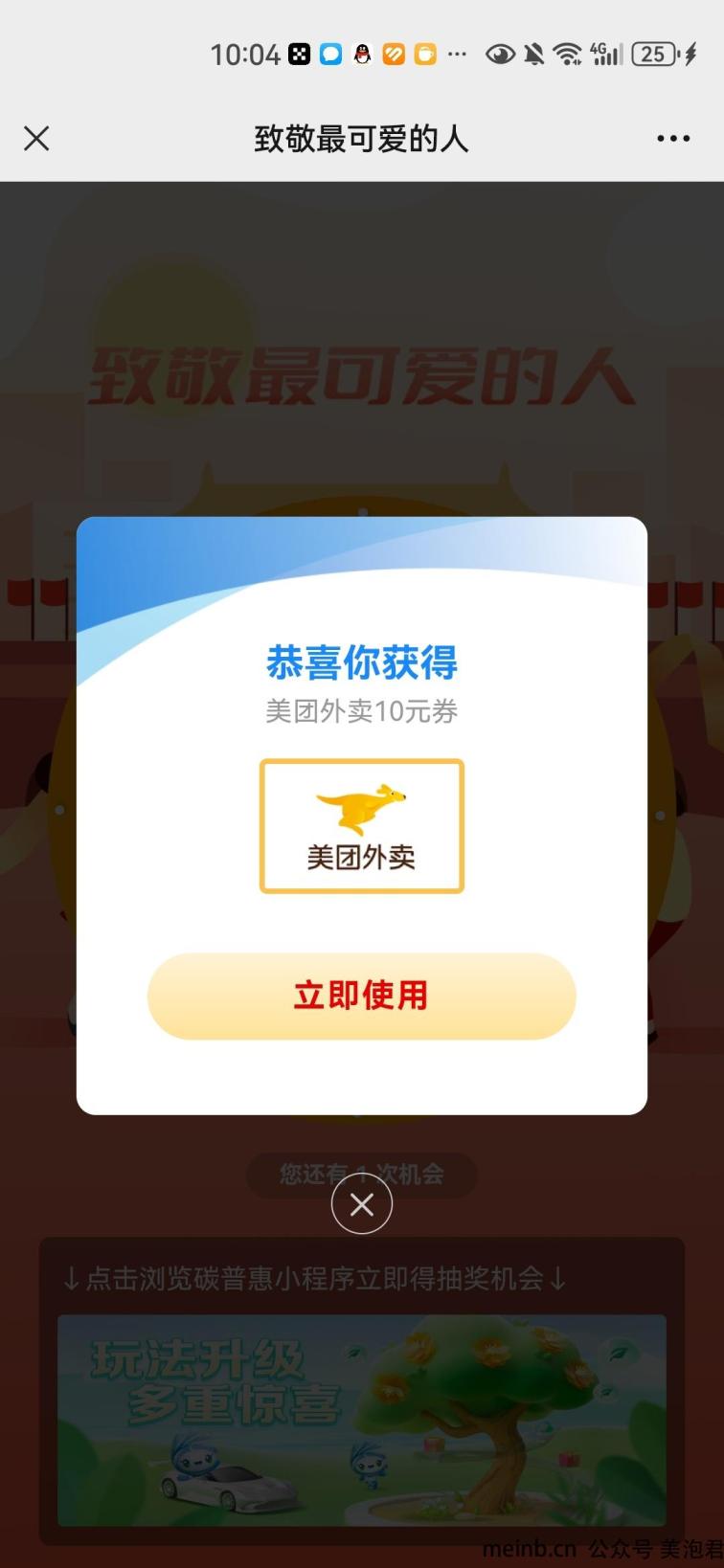
Task: Close the page with the X icon
Action: pyautogui.click(x=36, y=139)
